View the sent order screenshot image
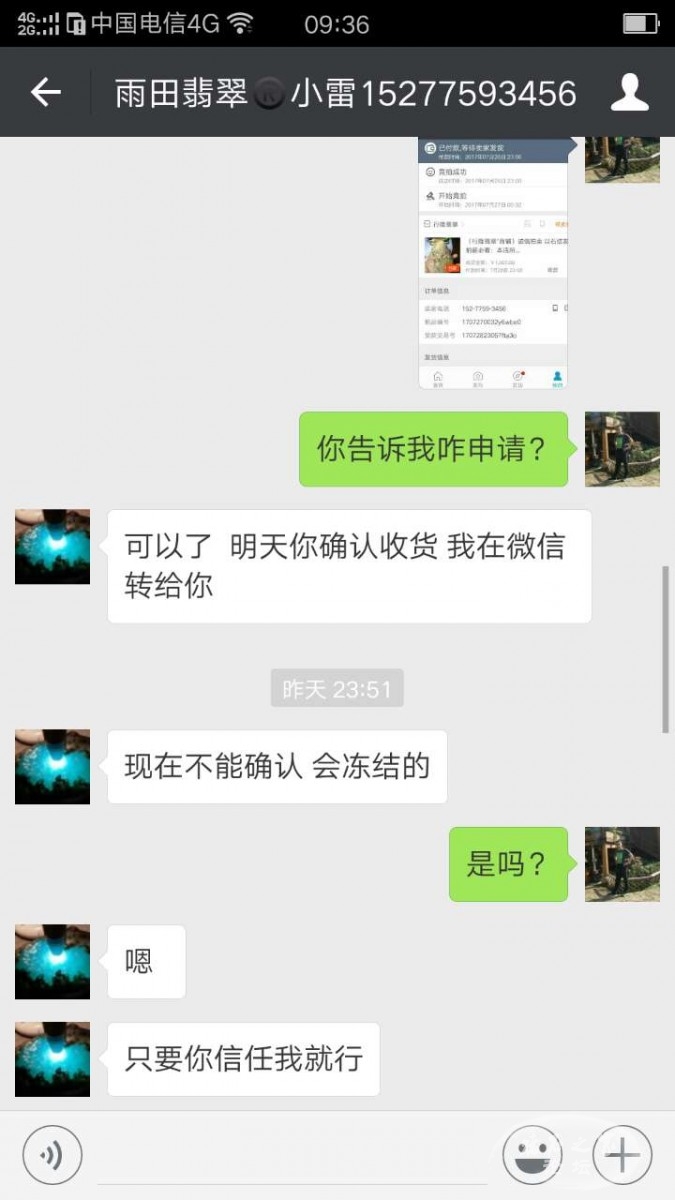This screenshot has width=675, height=1200. (x=492, y=262)
